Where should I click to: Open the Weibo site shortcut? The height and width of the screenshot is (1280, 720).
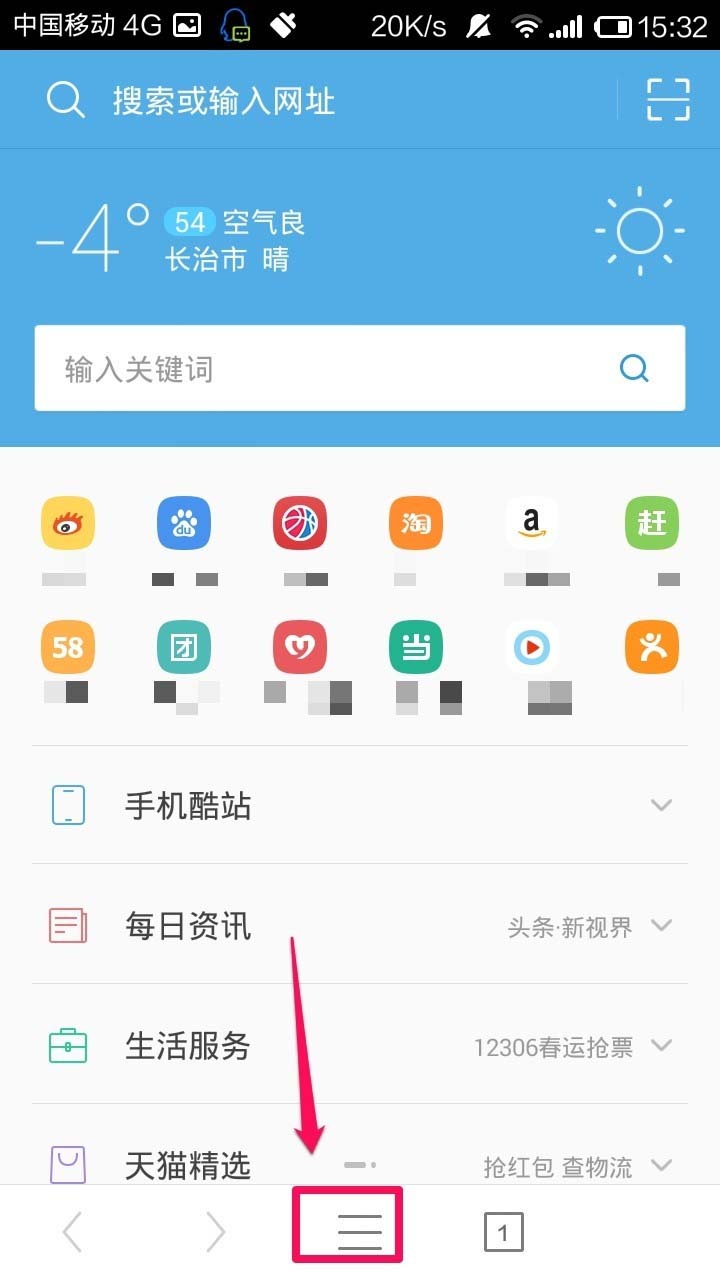68,523
